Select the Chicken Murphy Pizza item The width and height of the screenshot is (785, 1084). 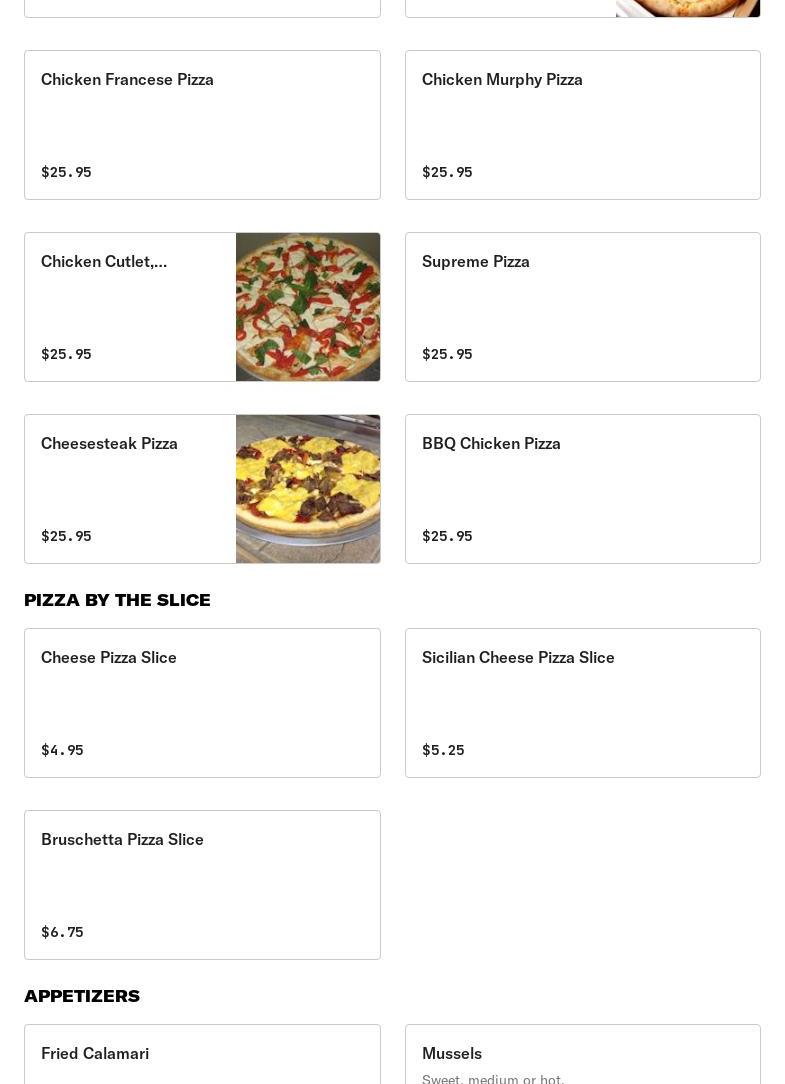[582, 125]
